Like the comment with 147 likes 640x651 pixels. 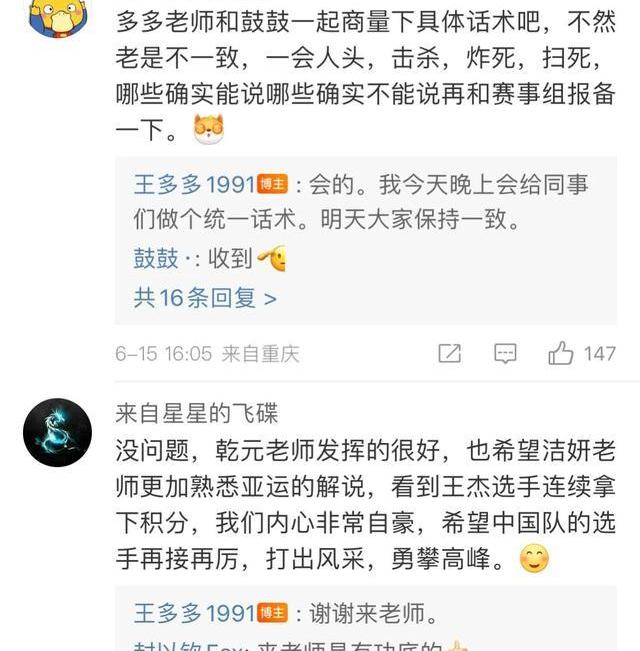pyautogui.click(x=561, y=354)
